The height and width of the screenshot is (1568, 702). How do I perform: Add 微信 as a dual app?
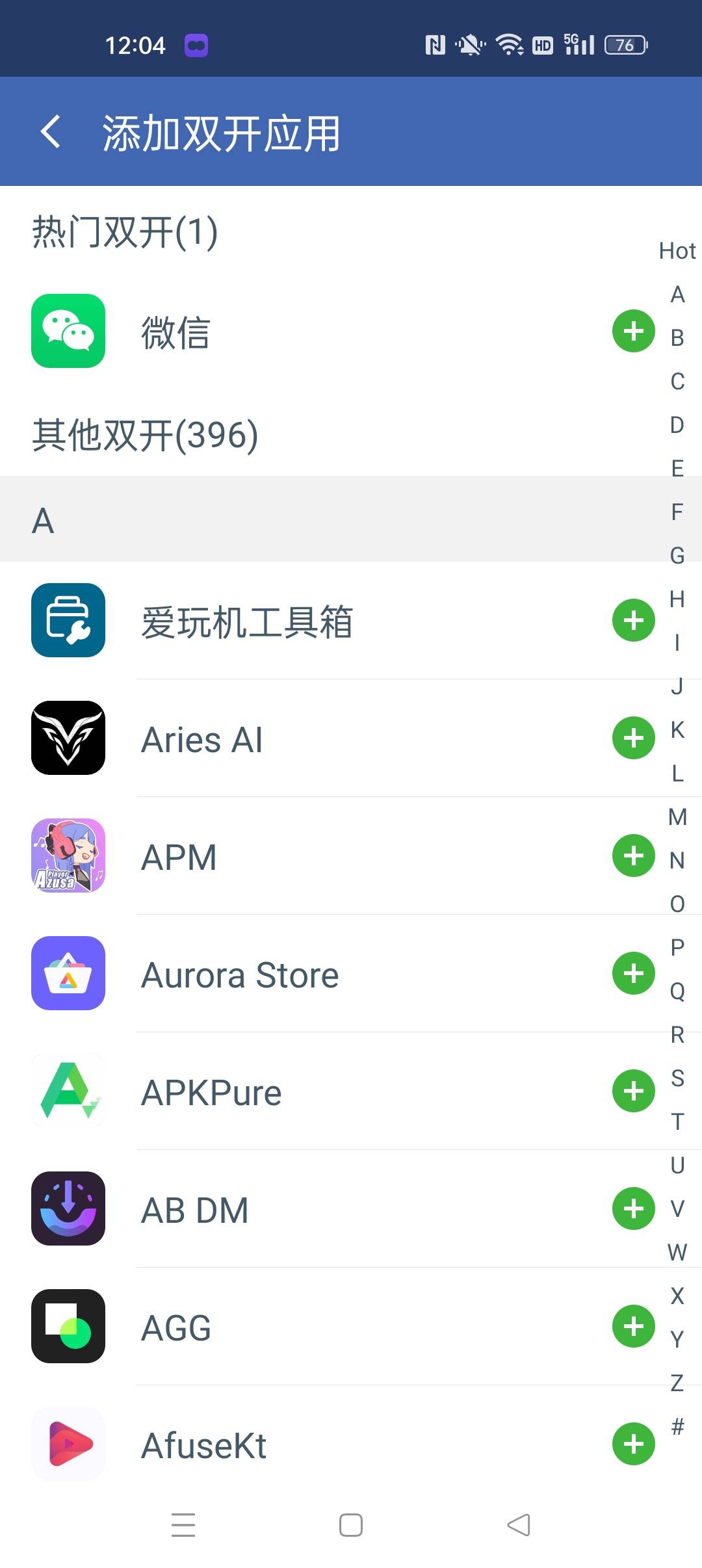coord(633,332)
